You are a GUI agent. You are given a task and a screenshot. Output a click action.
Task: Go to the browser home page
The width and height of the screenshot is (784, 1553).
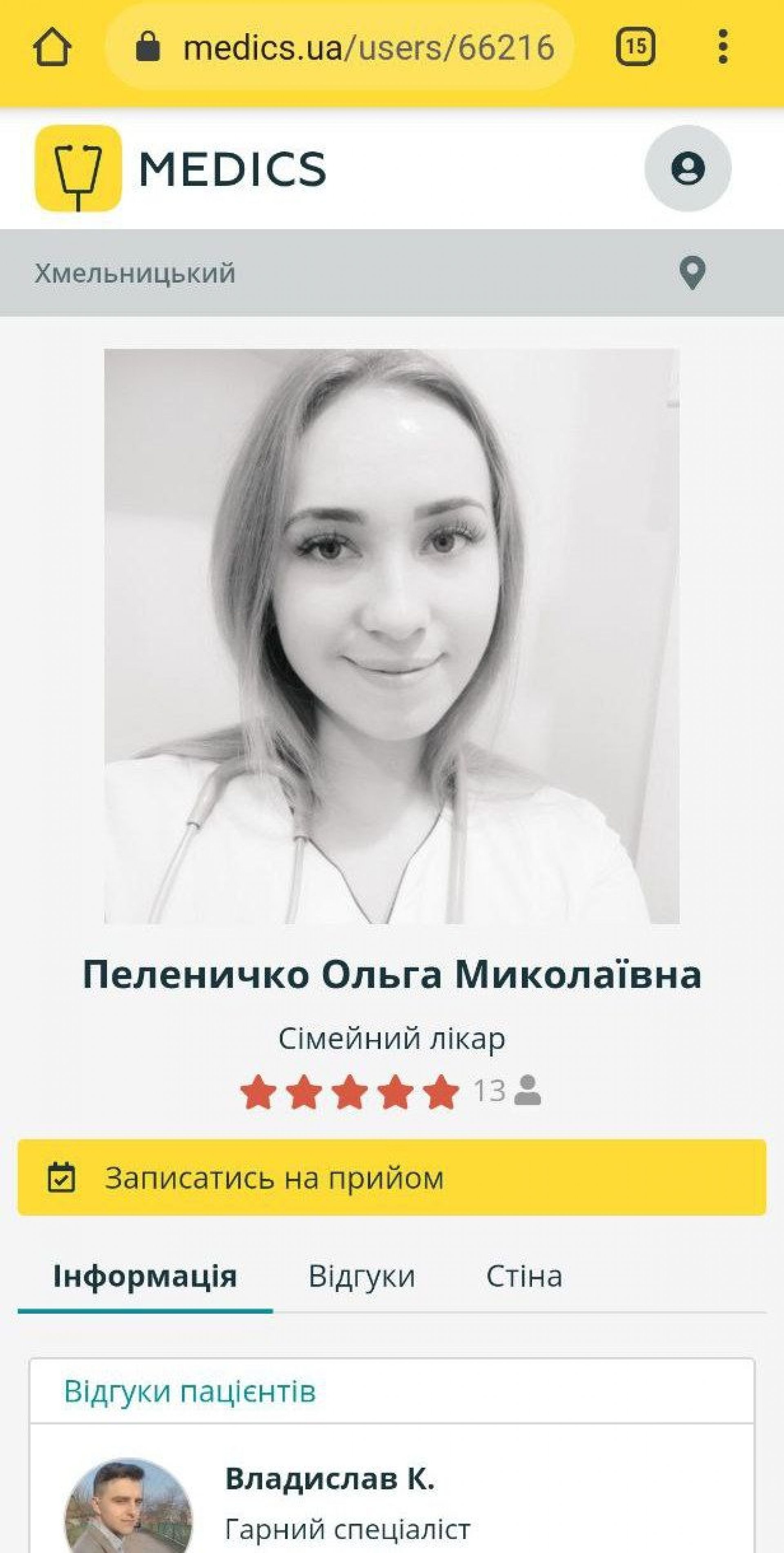pos(52,47)
